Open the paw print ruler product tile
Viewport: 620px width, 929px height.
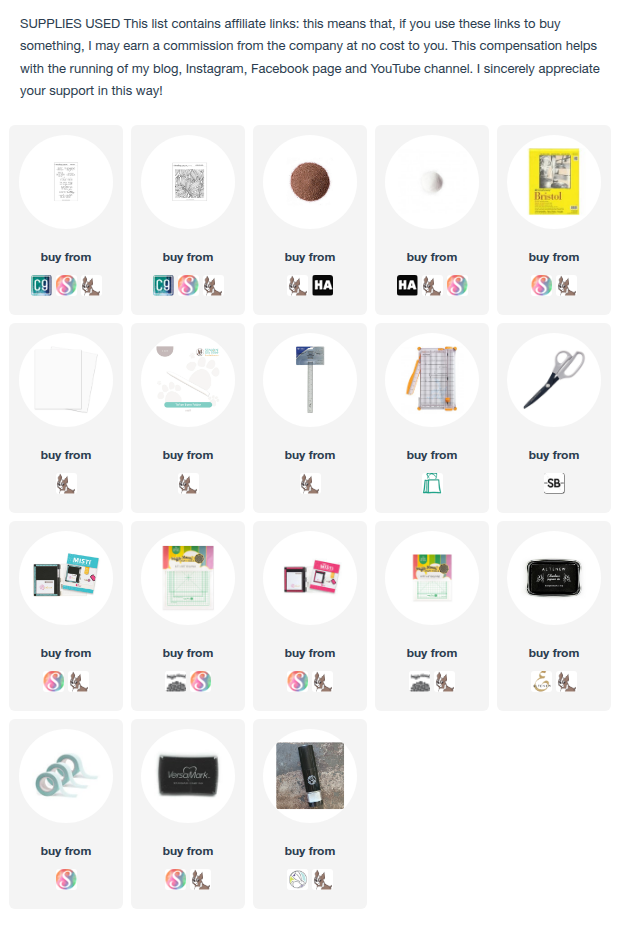[187, 380]
